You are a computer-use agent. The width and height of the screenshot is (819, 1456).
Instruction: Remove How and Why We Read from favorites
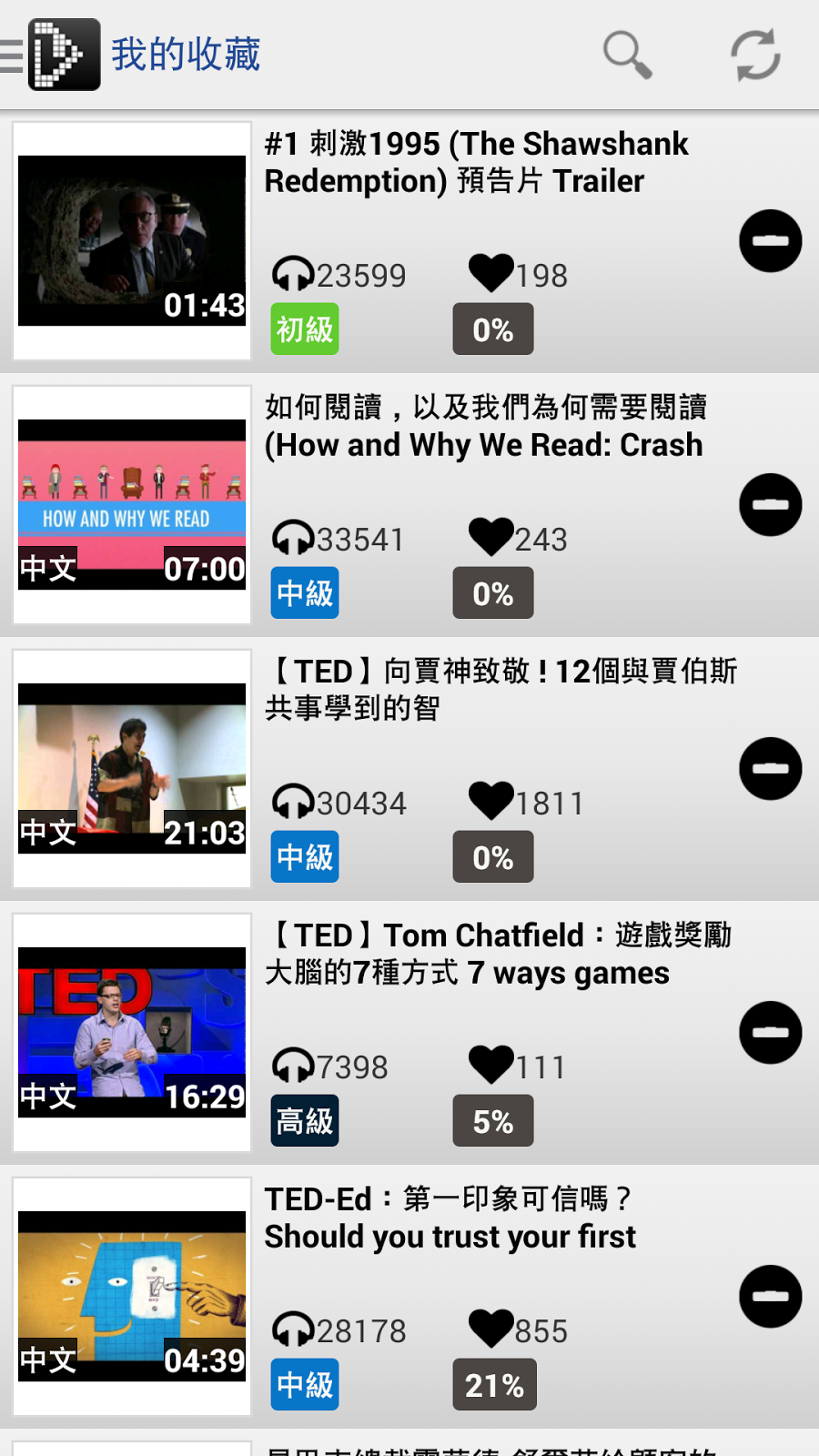pyautogui.click(x=770, y=505)
